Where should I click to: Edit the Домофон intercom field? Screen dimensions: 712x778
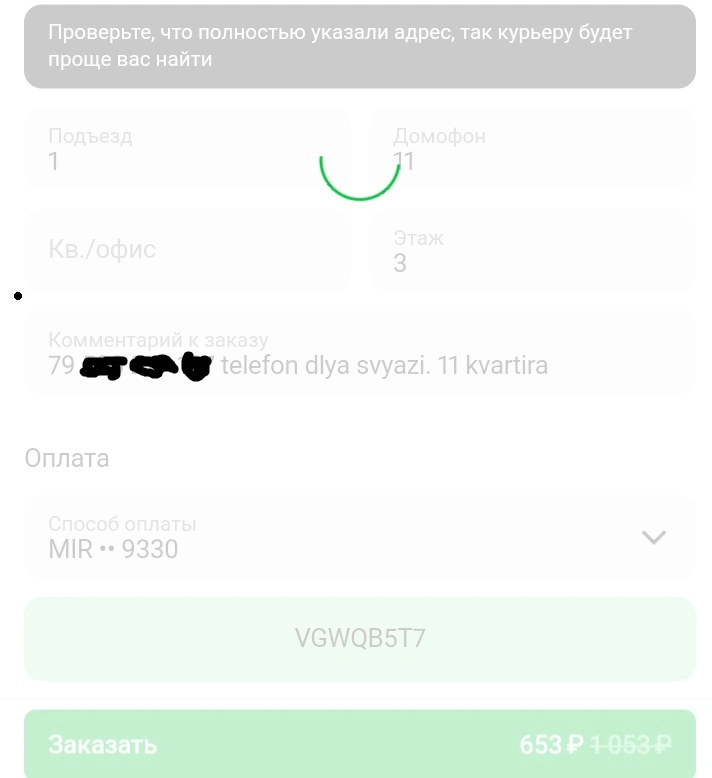tap(532, 149)
